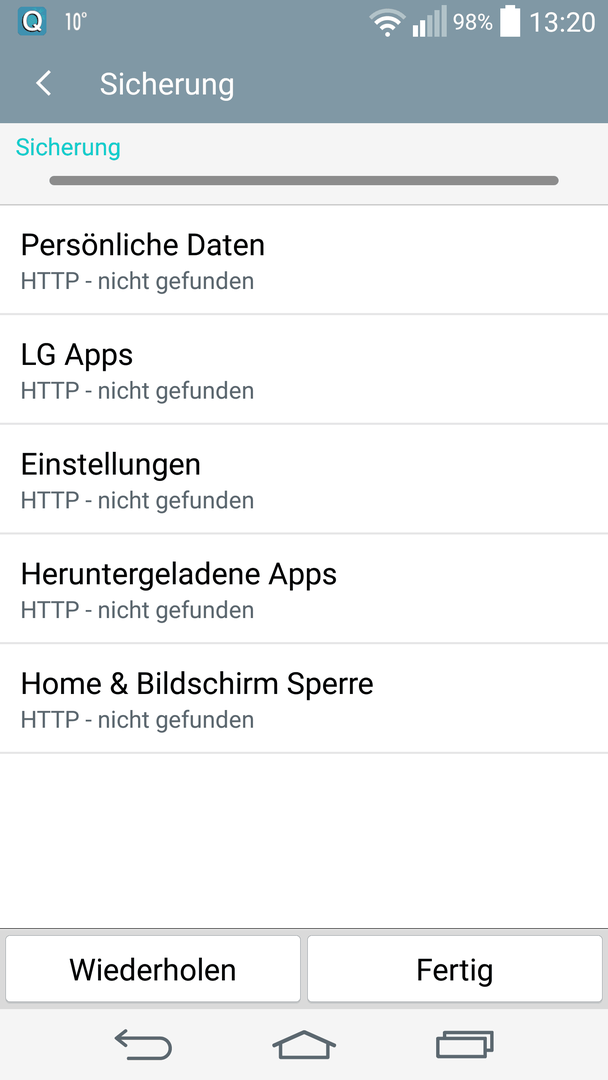608x1080 pixels.
Task: Open the Einstellungen backup item
Action: tap(304, 479)
